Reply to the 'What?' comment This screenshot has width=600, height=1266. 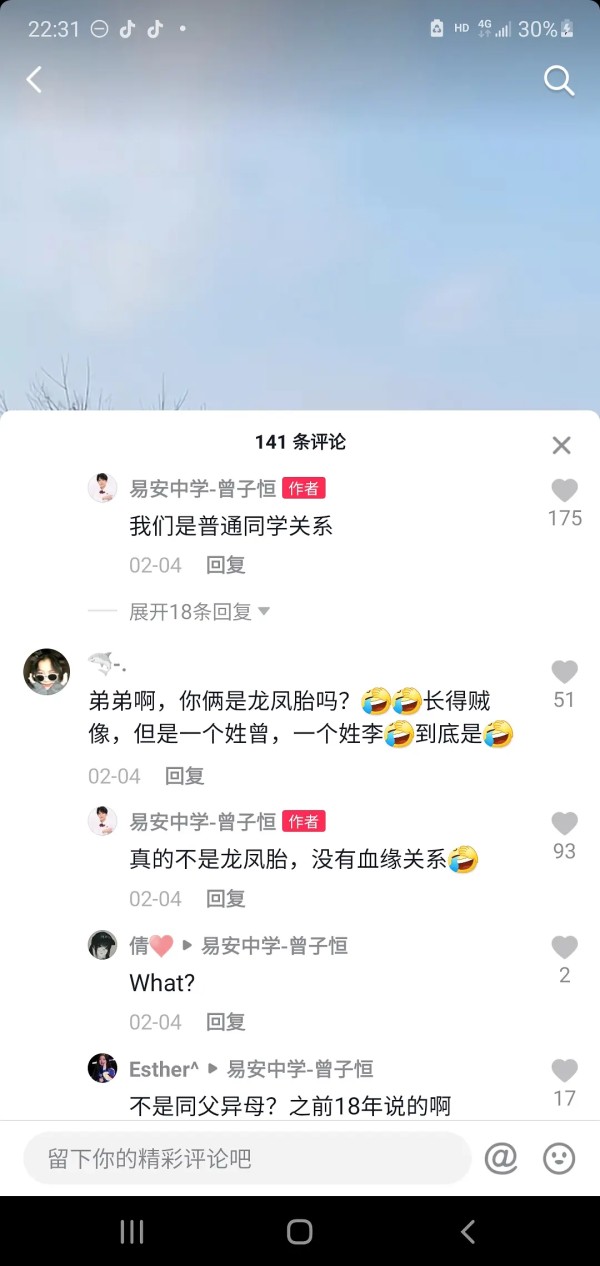[225, 1022]
